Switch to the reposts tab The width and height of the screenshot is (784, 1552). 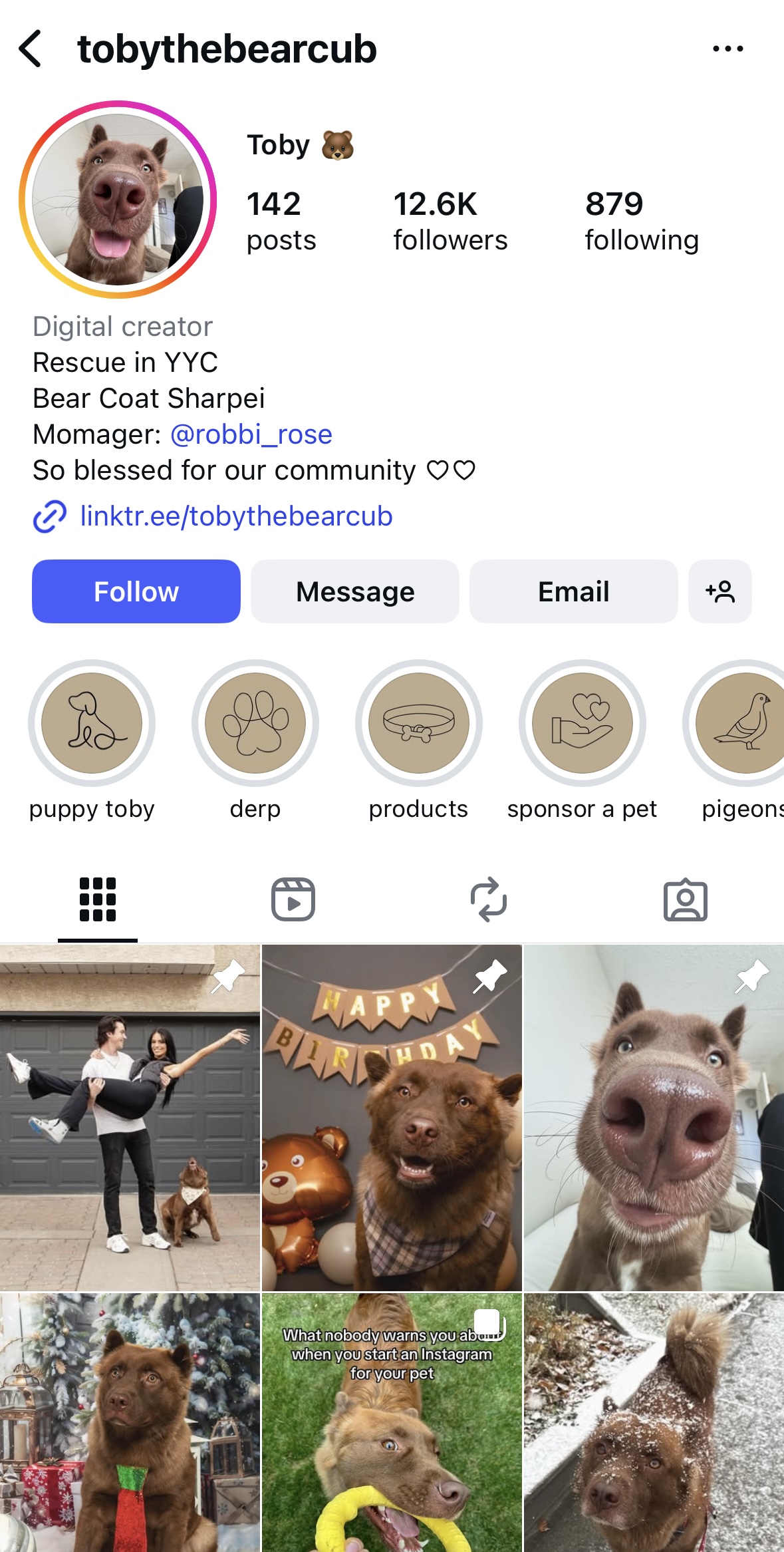coord(489,899)
